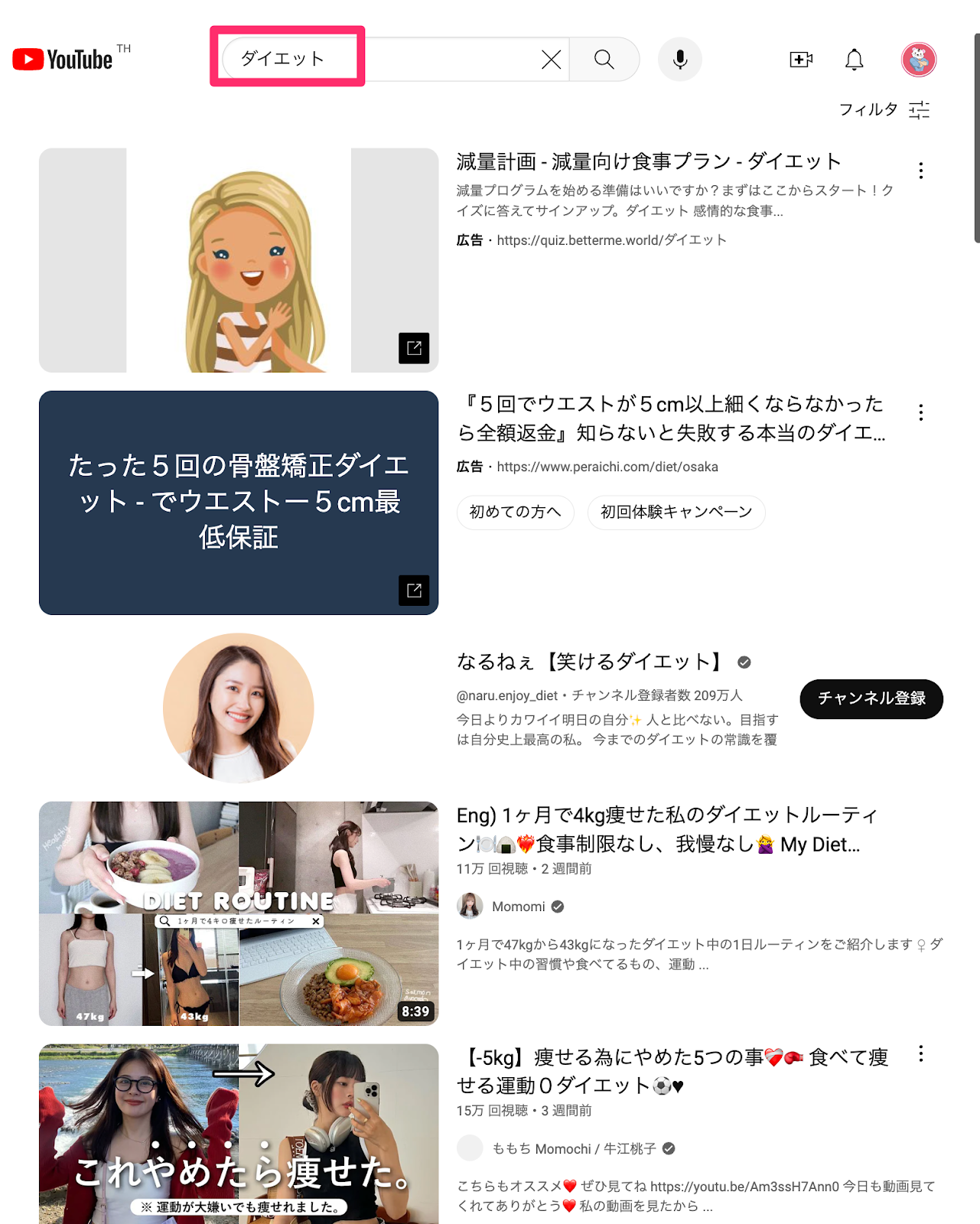The width and height of the screenshot is (980, 1224).
Task: Open the account profile avatar
Action: coord(918,59)
